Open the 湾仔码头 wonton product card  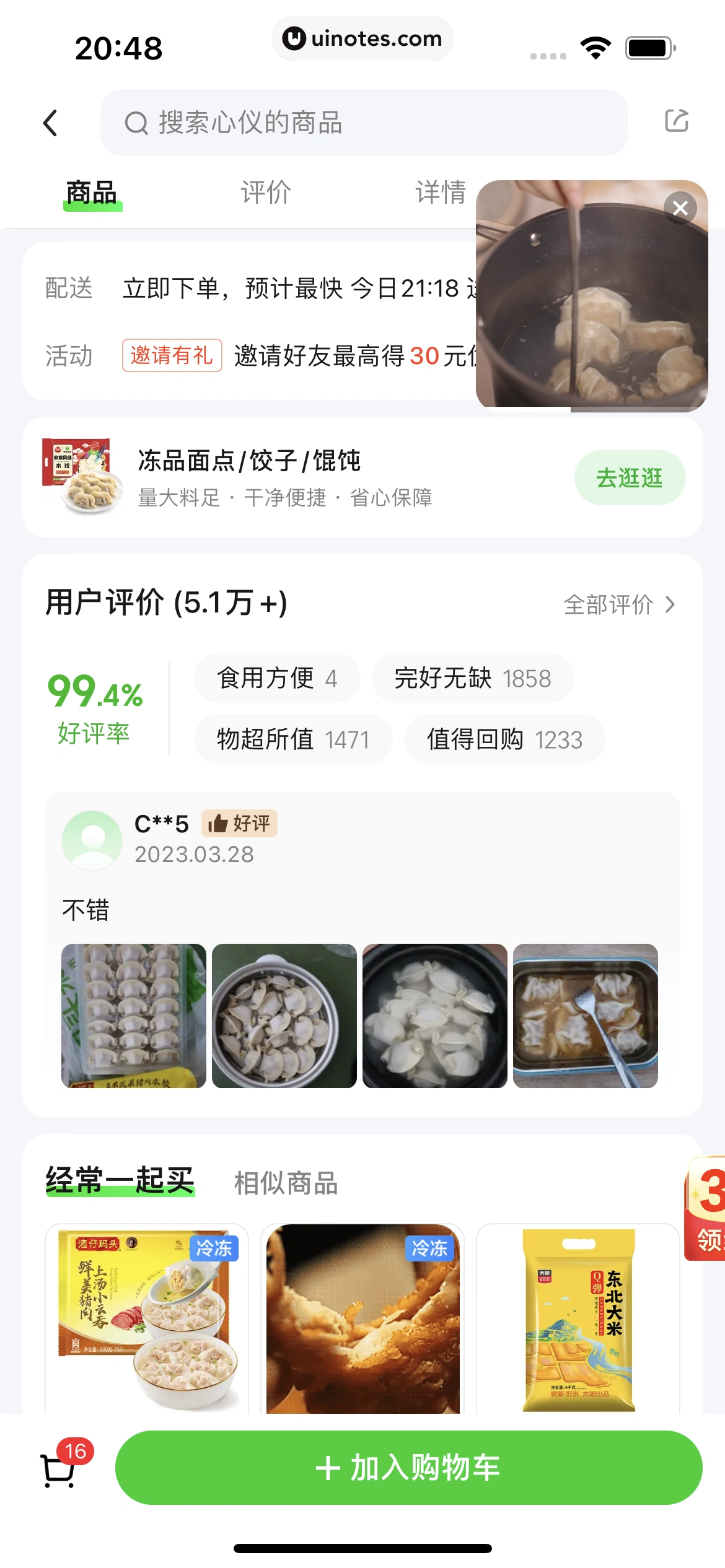point(147,1319)
